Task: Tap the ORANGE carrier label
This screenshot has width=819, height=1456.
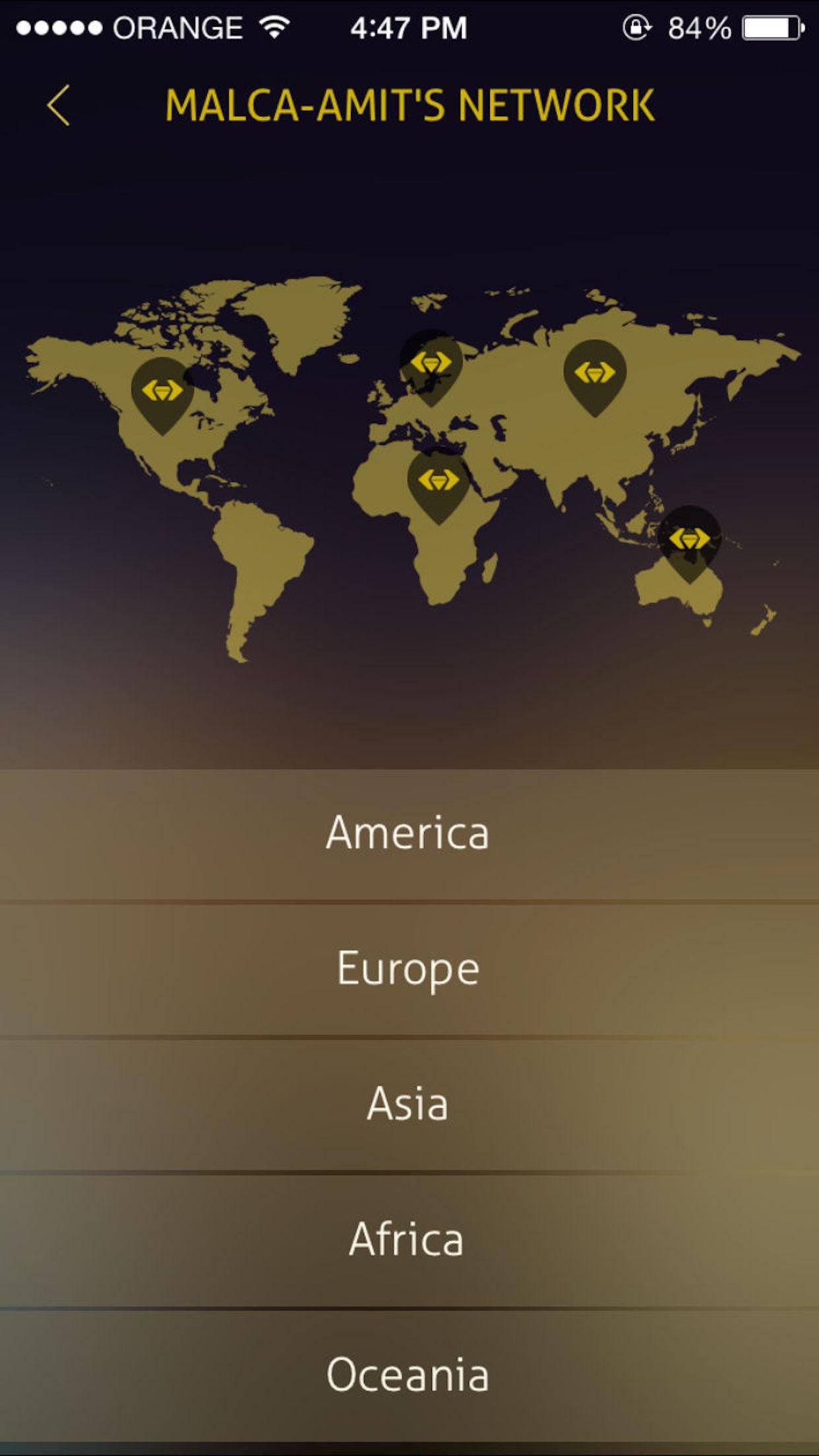Action: [179, 28]
